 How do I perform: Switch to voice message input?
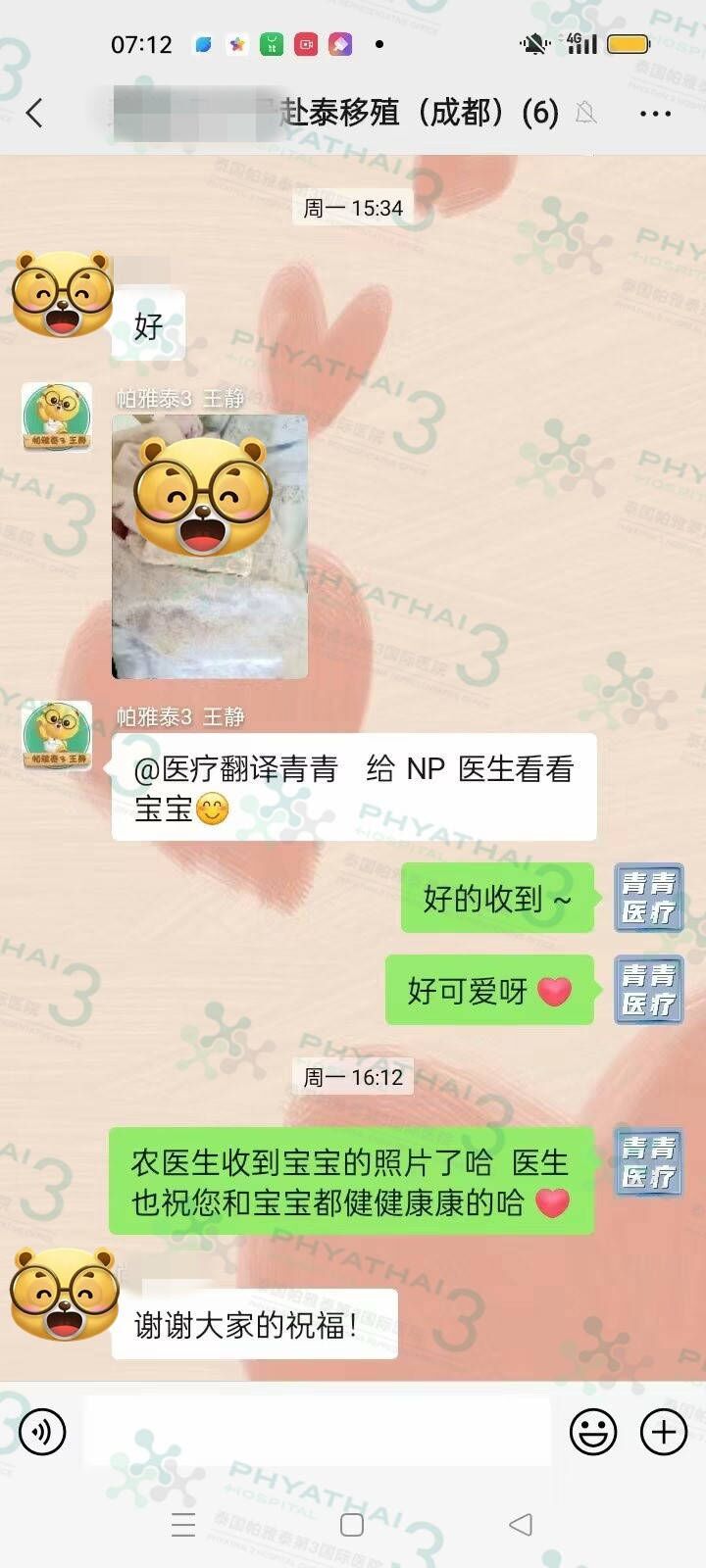[42, 1432]
